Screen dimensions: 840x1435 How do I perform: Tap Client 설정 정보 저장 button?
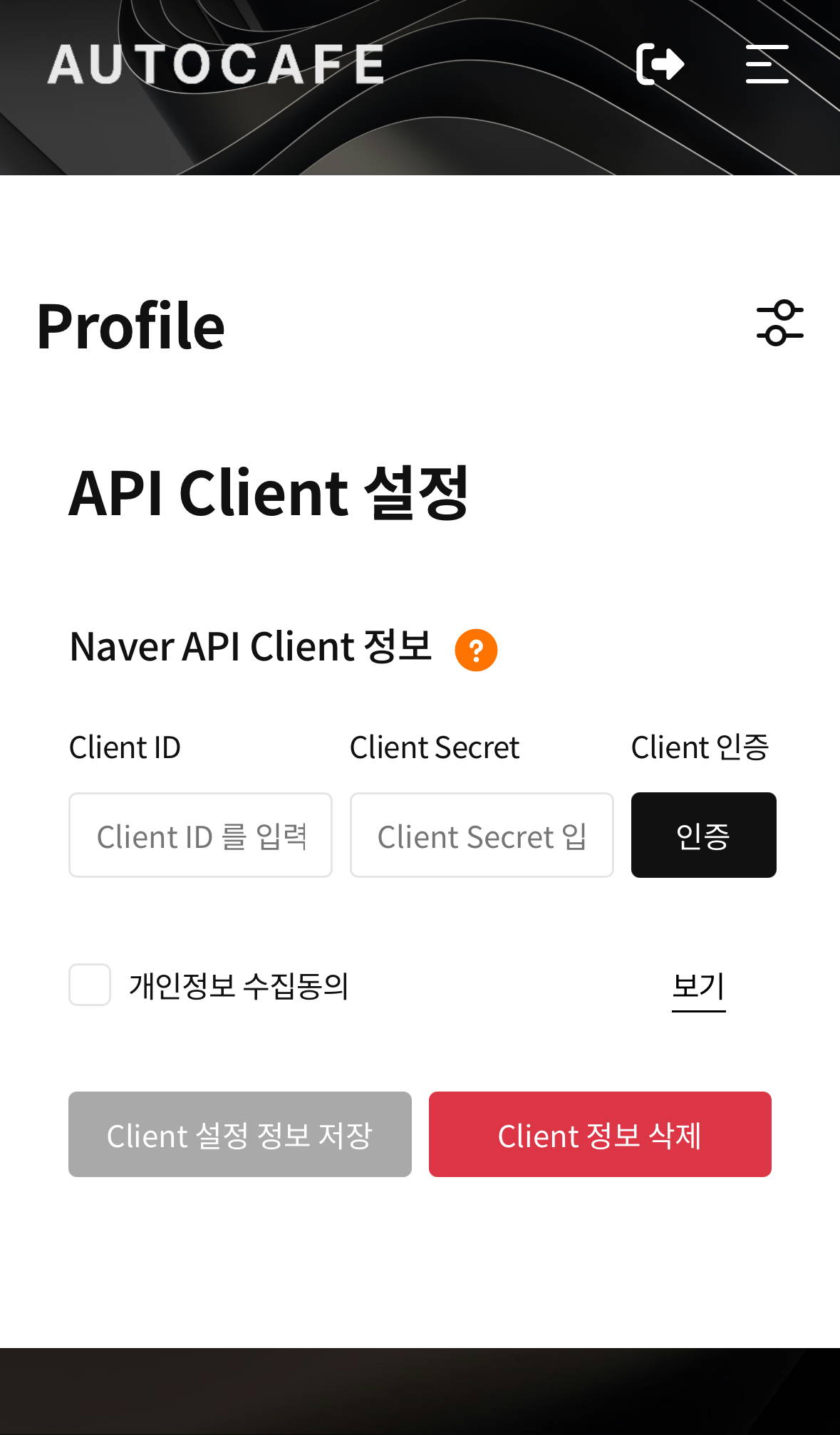tap(240, 1134)
